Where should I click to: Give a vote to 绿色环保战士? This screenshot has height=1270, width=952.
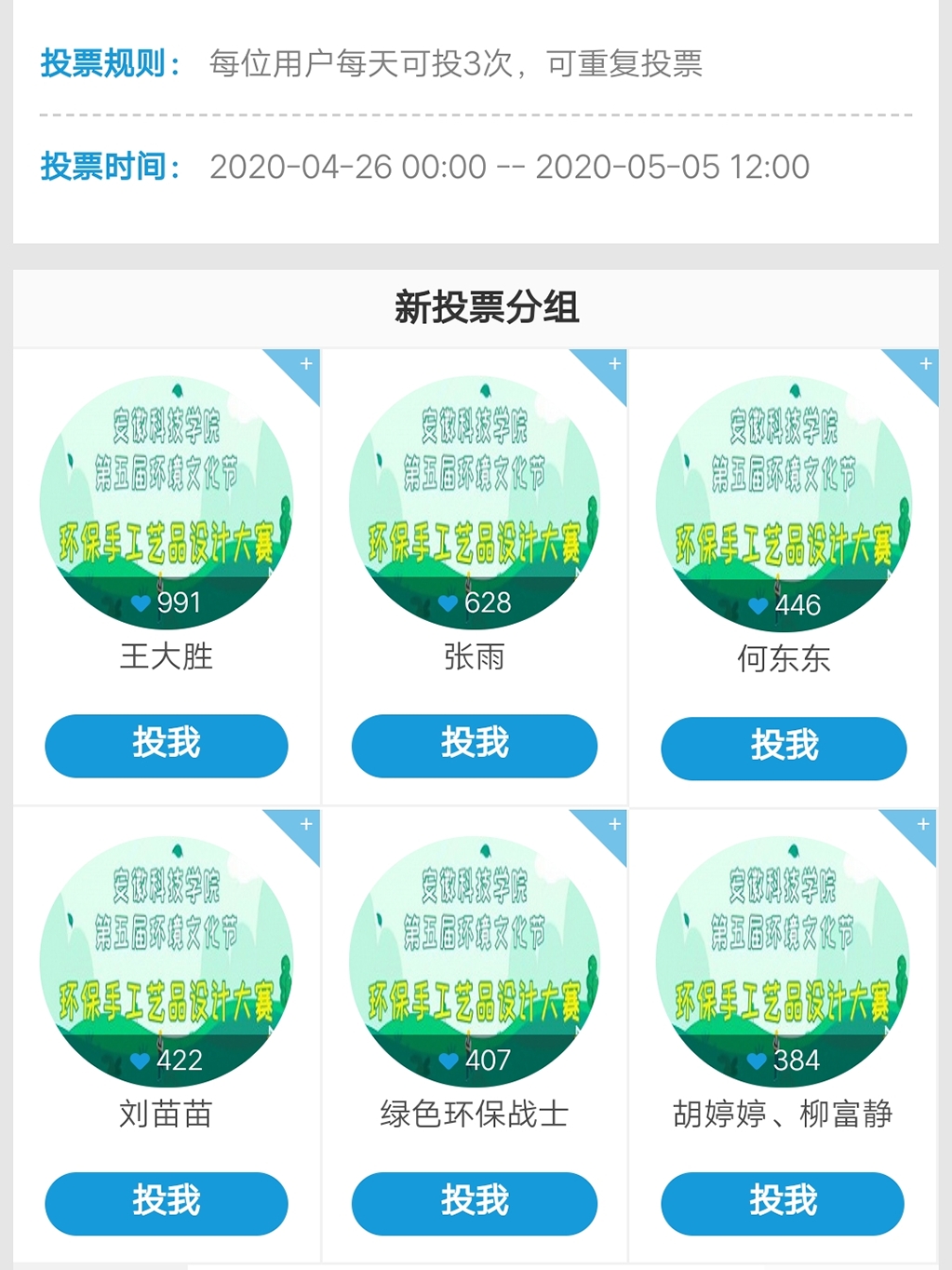(475, 1202)
